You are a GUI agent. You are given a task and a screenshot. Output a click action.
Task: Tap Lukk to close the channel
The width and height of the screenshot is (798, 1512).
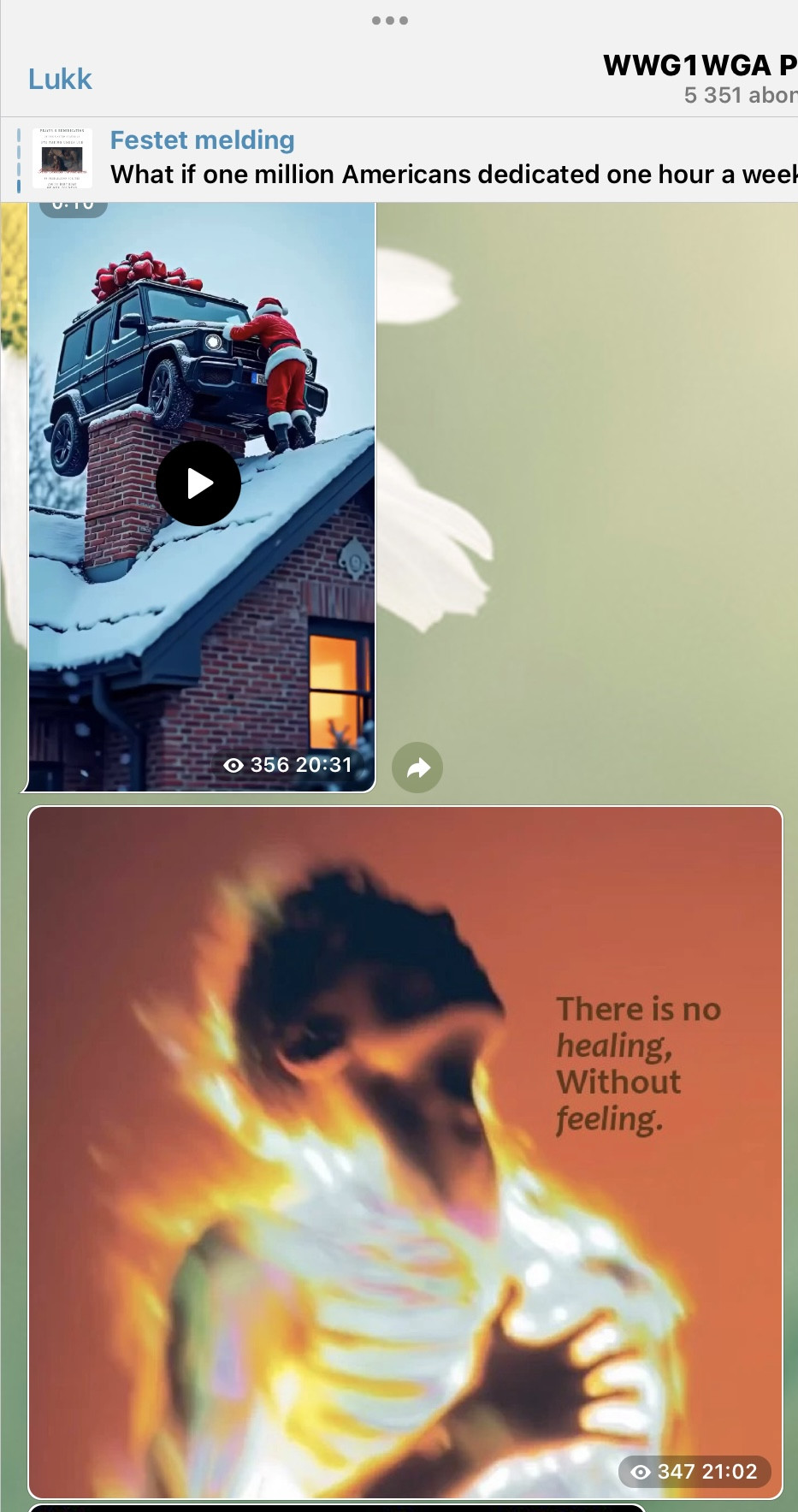60,79
